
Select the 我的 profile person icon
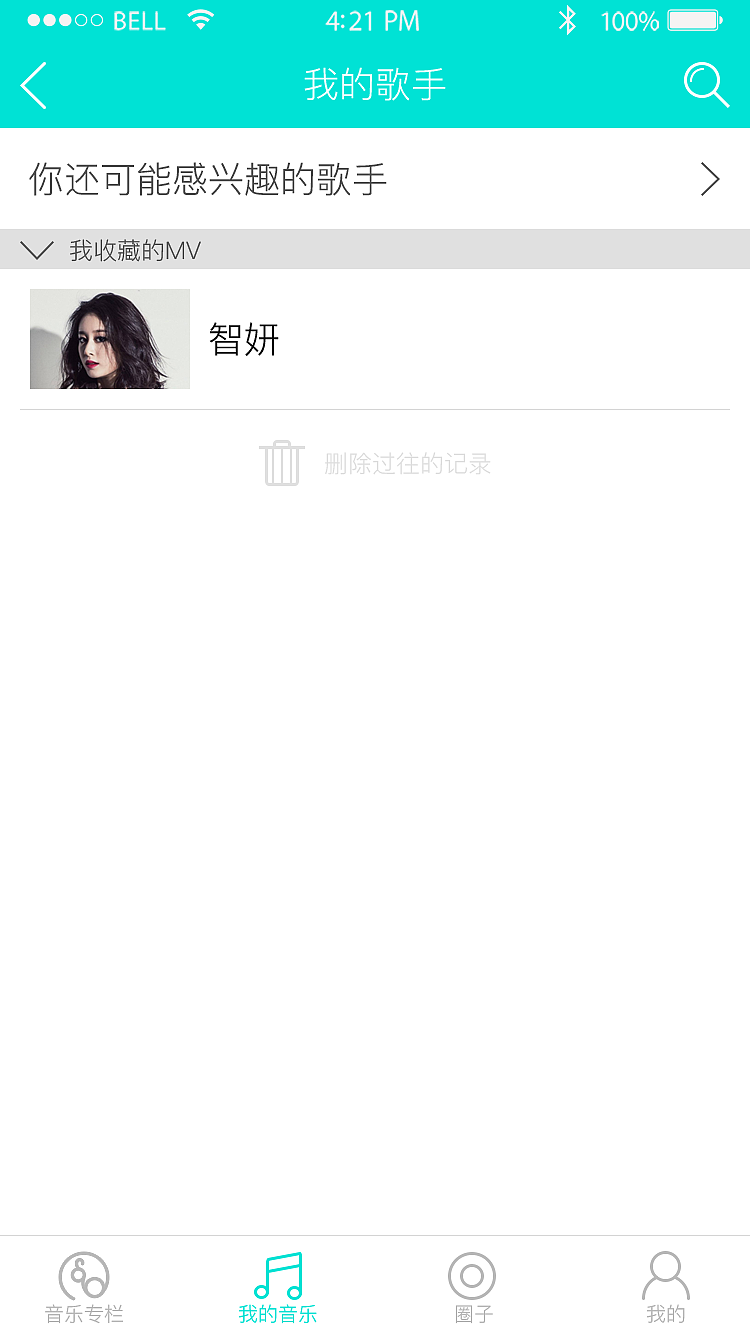665,1276
